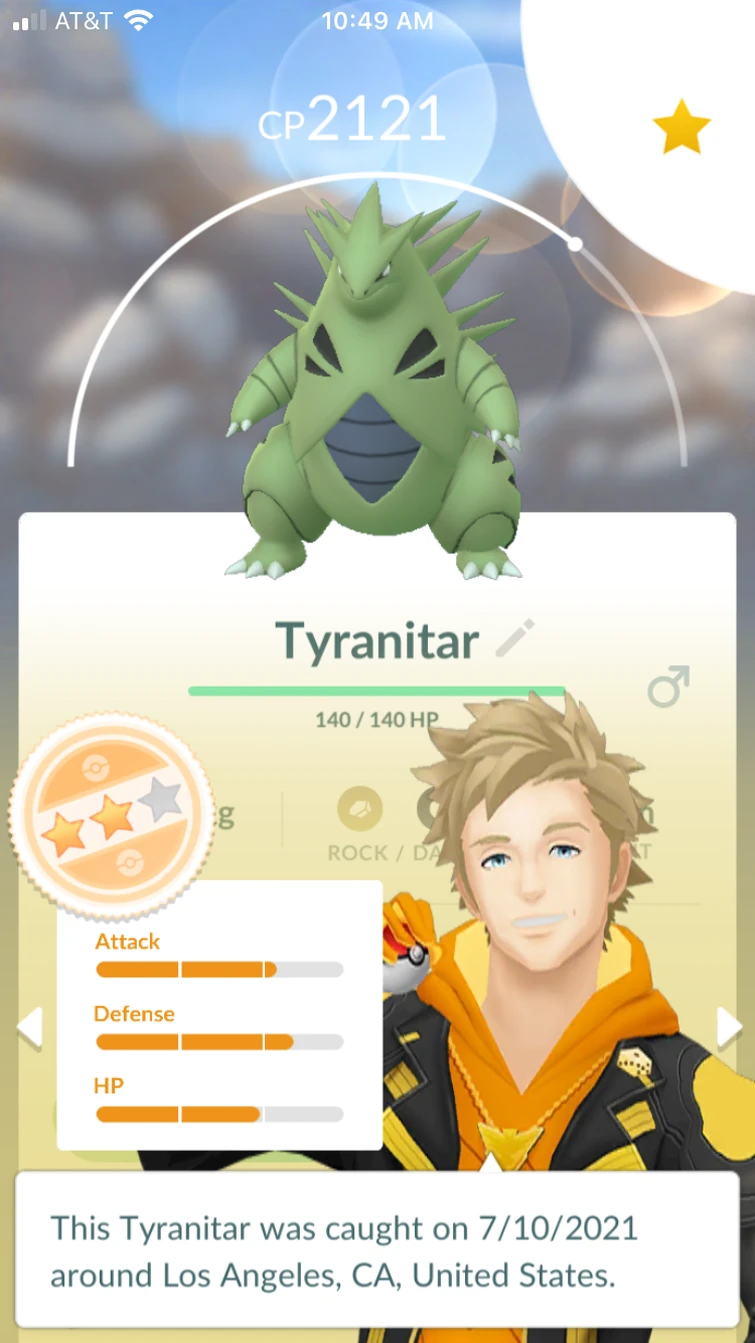Dismiss the appraisal caught-on message box
Image resolution: width=755 pixels, height=1343 pixels.
click(377, 1249)
